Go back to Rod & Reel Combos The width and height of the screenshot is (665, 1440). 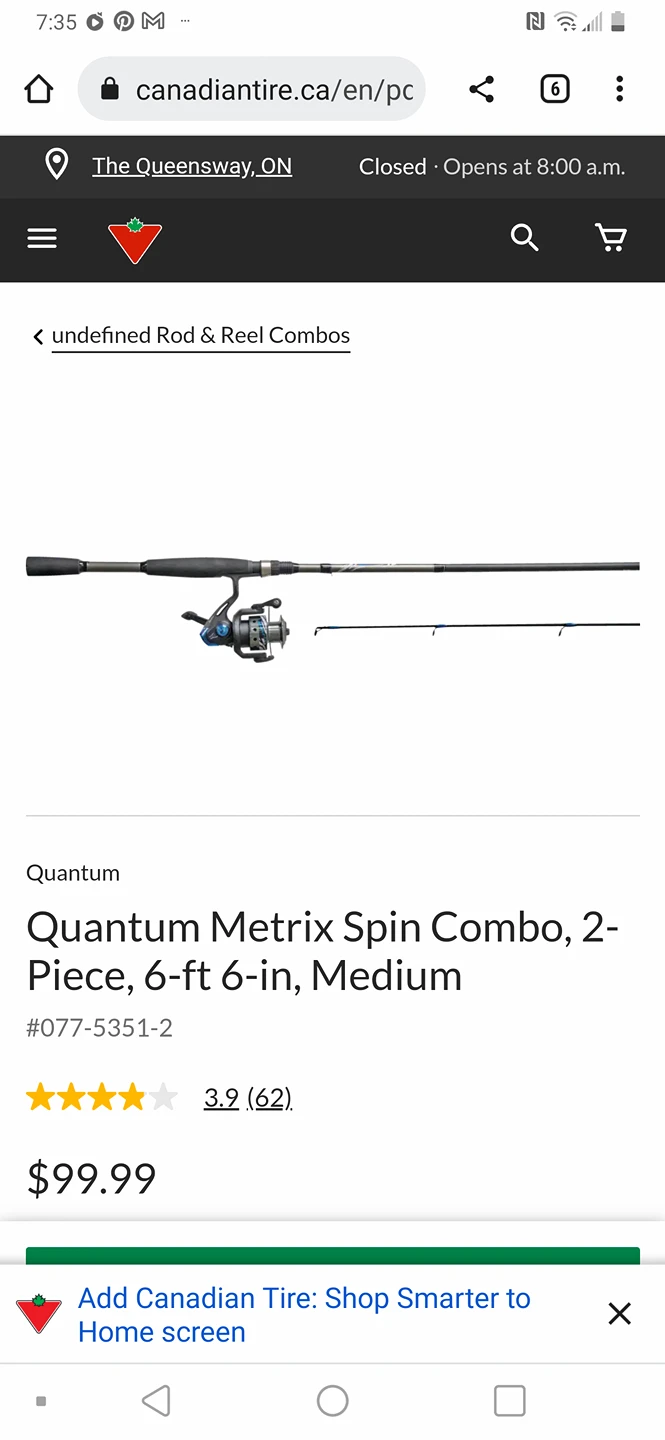tap(200, 336)
